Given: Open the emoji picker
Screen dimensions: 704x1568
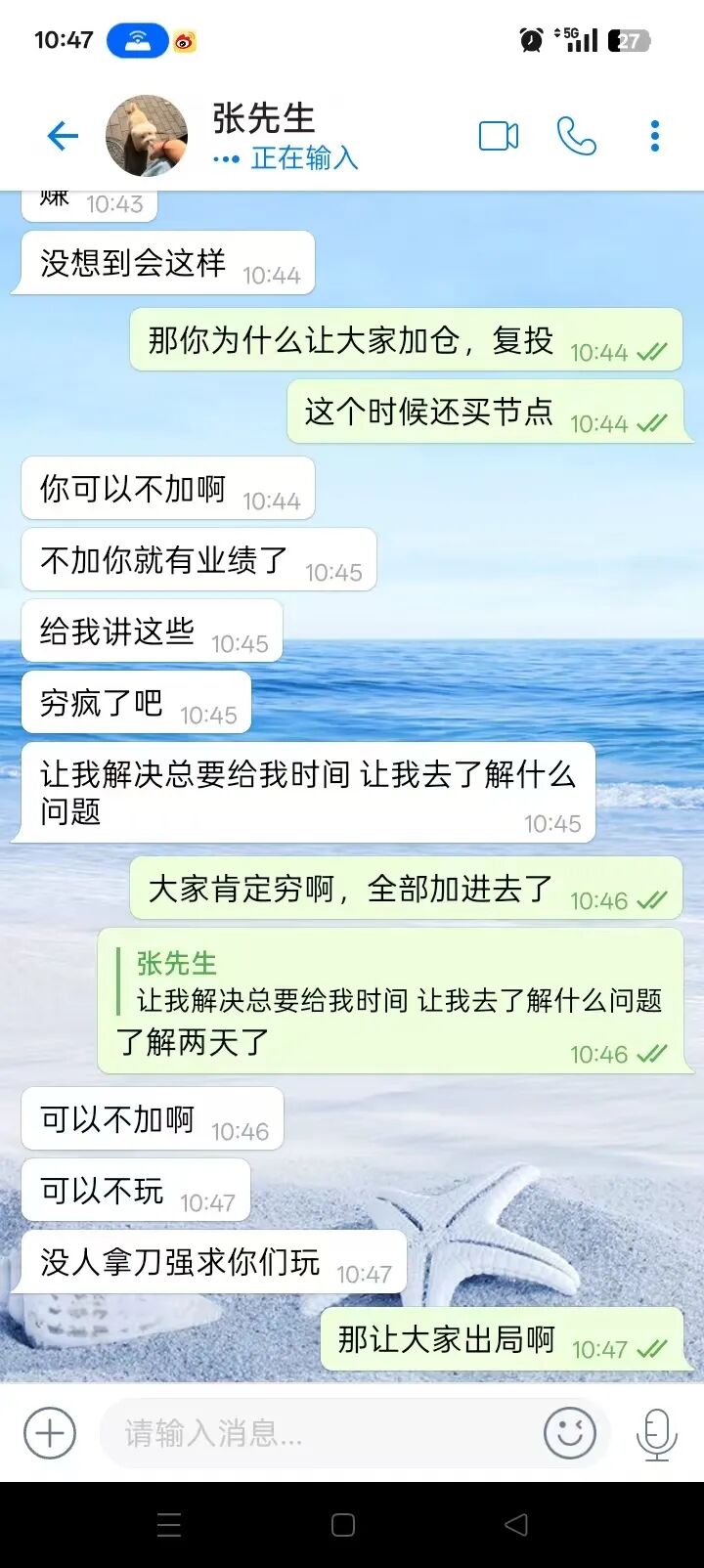Looking at the screenshot, I should (x=569, y=1432).
